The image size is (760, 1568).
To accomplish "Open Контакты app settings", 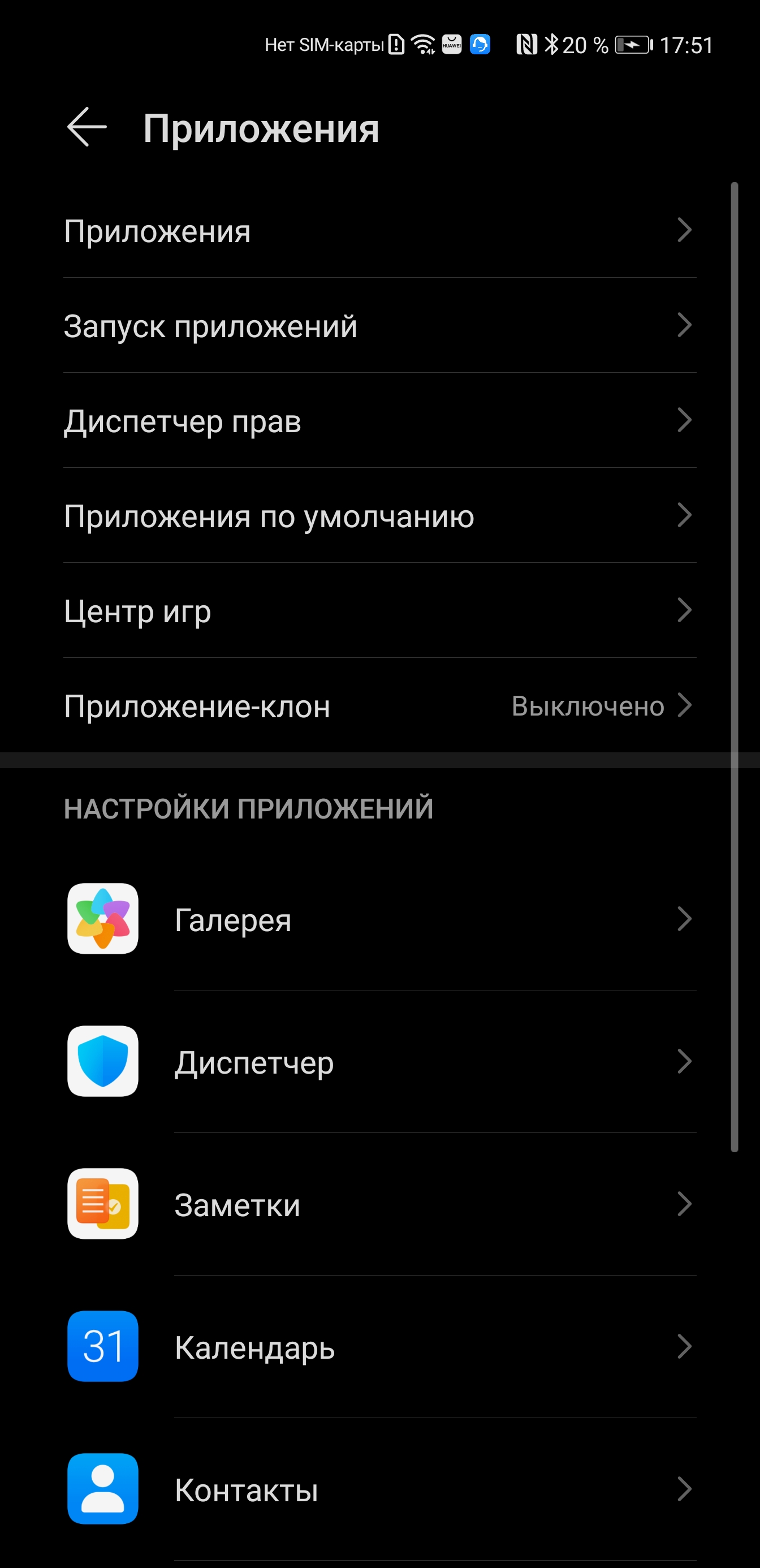I will pyautogui.click(x=379, y=1489).
